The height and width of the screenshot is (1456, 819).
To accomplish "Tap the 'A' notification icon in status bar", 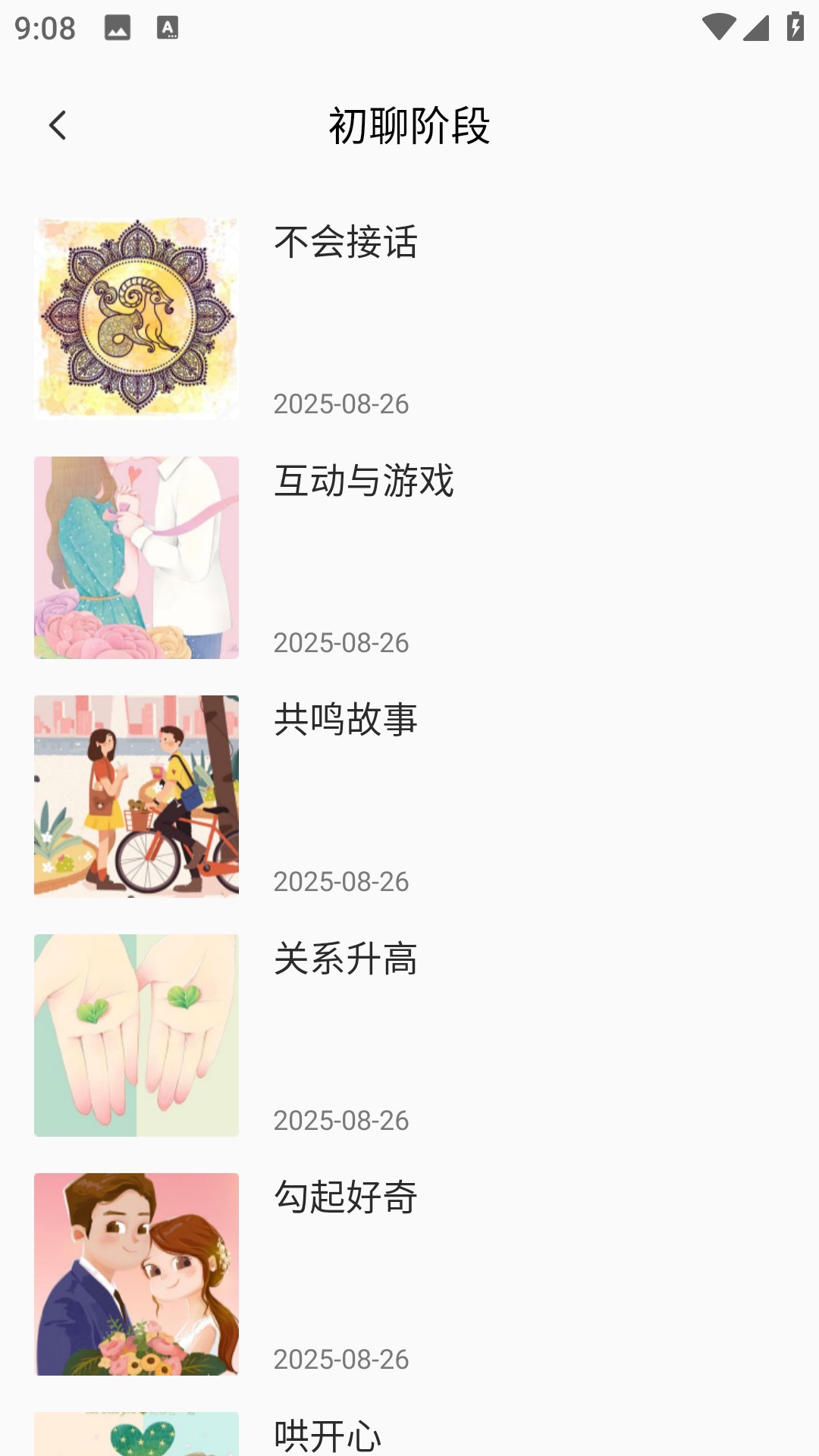I will click(165, 27).
